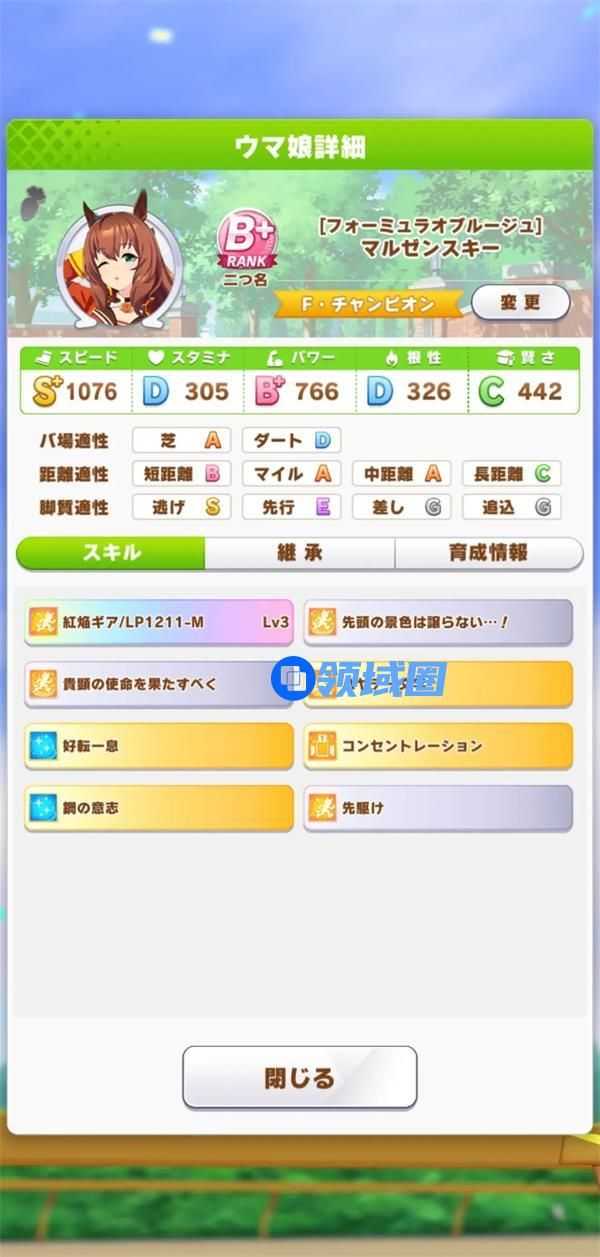The image size is (600, 1257).
Task: Open the 先頭の景色は譲らない…! skill
Action: 438,622
